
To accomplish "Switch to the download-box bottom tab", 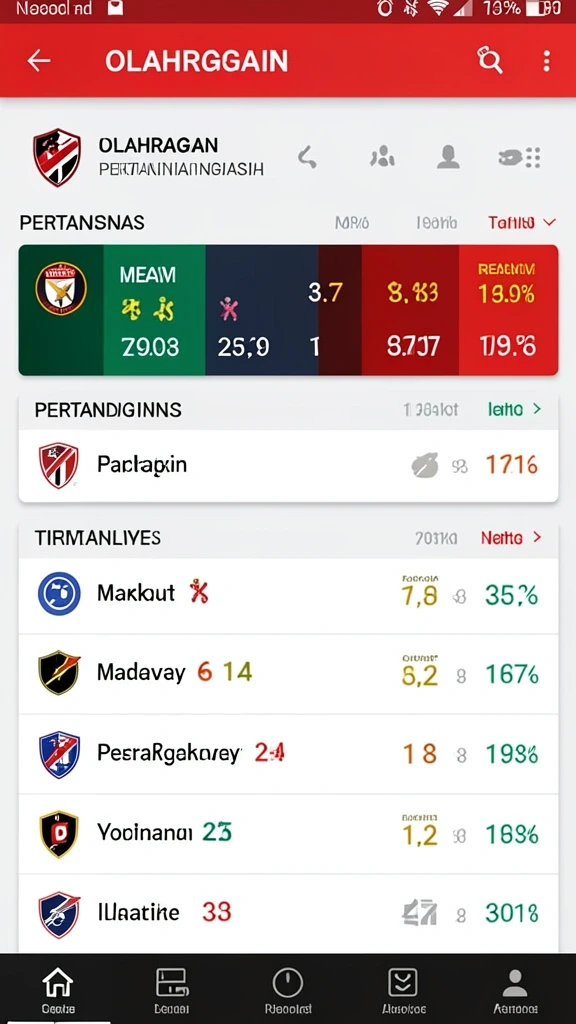I will [404, 991].
